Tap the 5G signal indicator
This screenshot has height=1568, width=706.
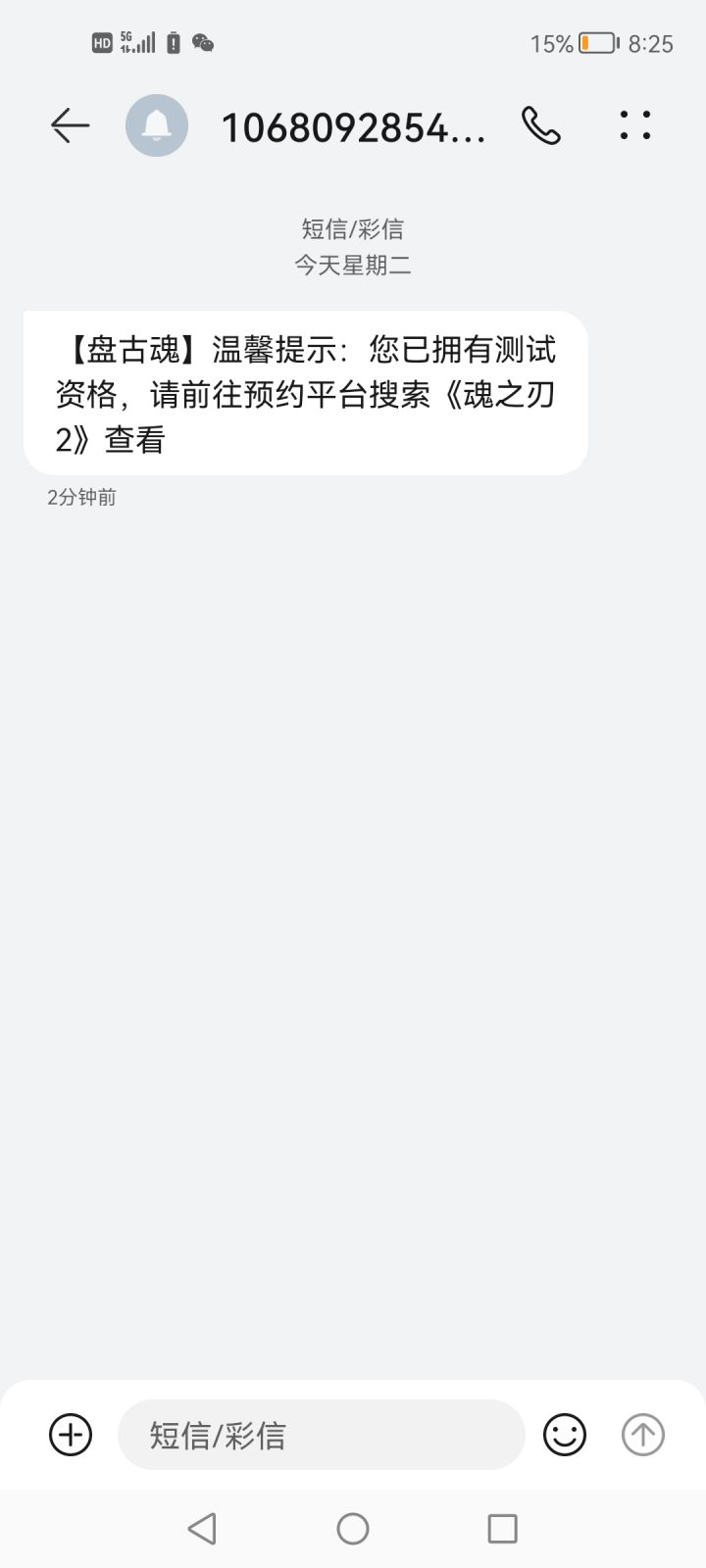click(137, 41)
